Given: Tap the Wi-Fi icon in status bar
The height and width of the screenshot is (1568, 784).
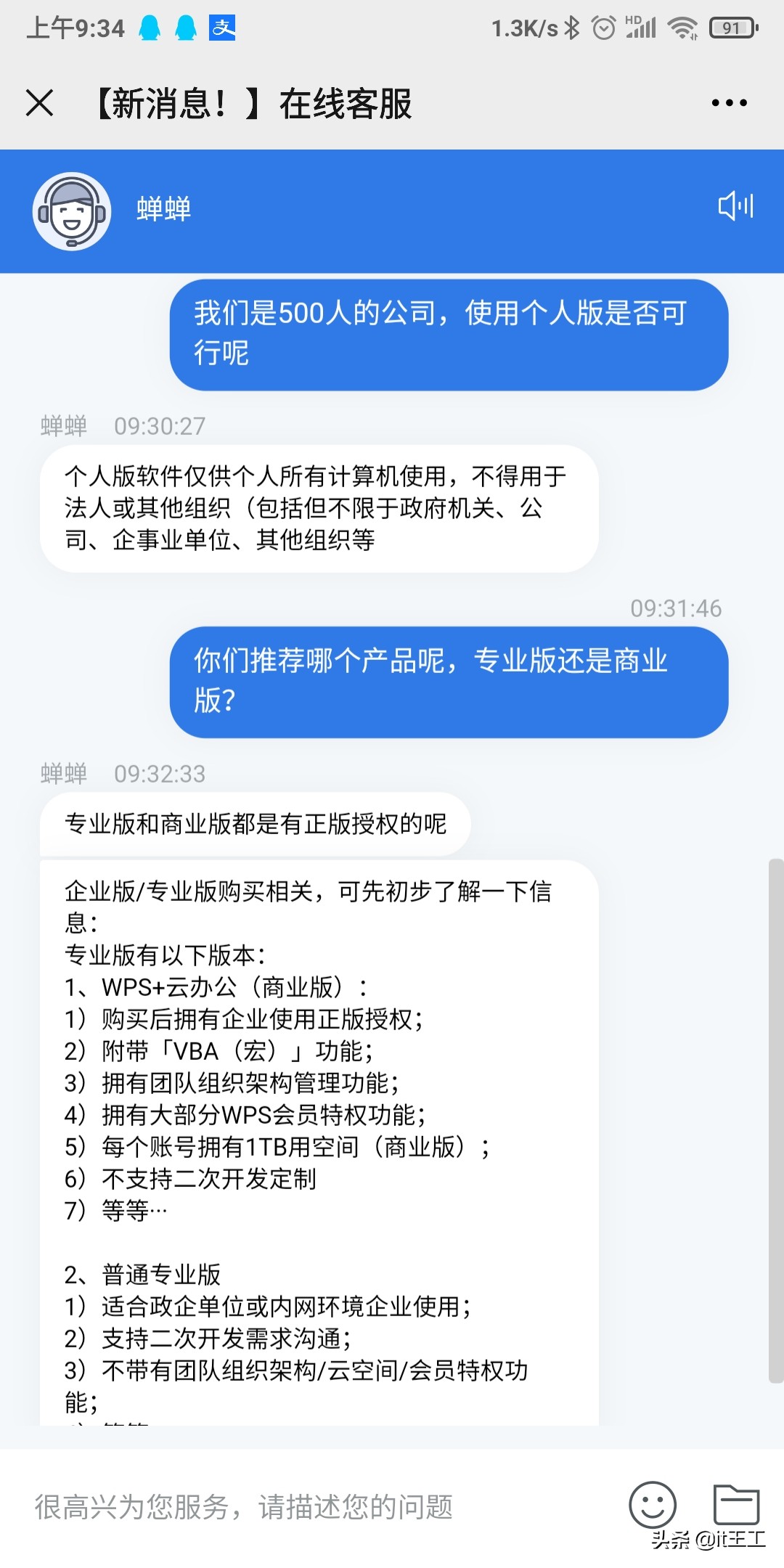Looking at the screenshot, I should [683, 29].
